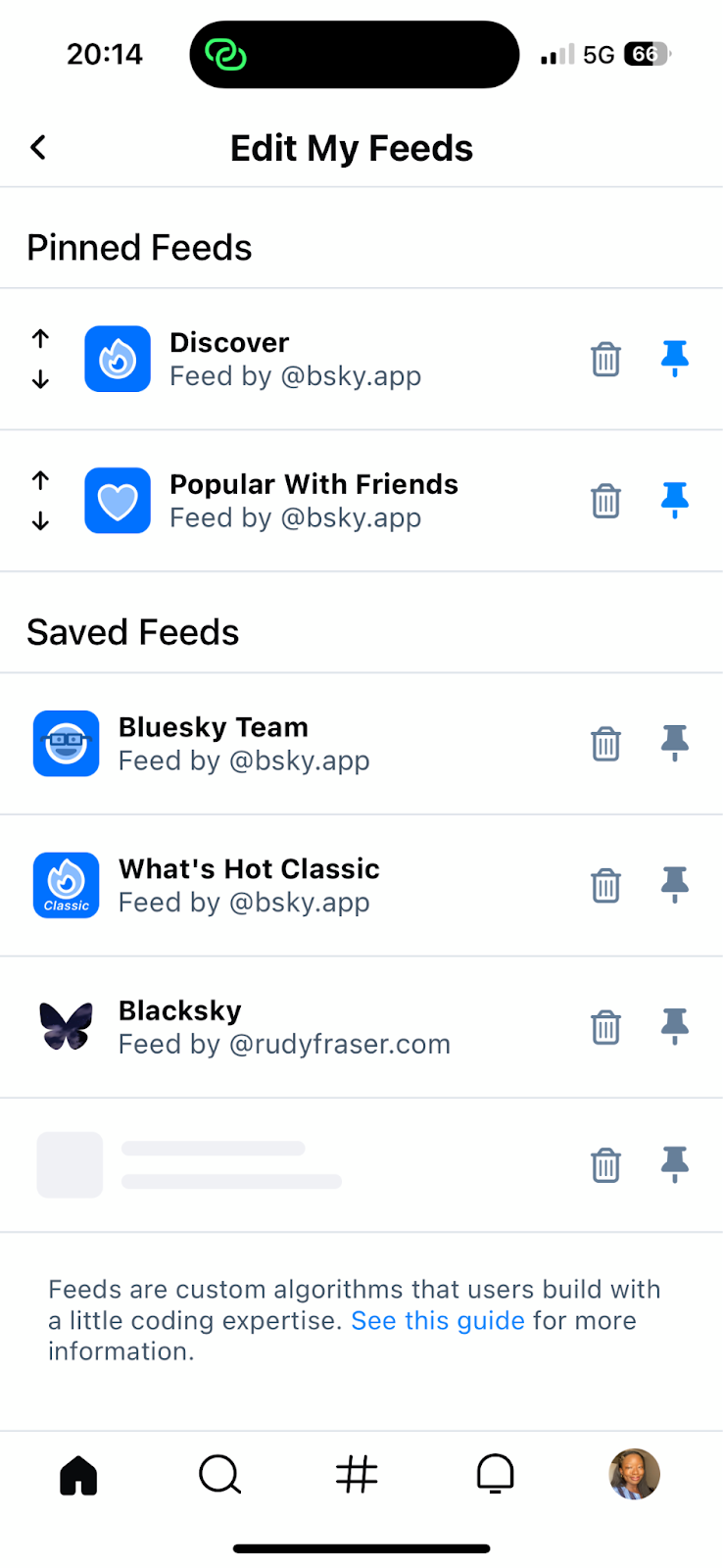Go back from Edit My Feeds
Image resolution: width=723 pixels, height=1568 pixels.
38,148
